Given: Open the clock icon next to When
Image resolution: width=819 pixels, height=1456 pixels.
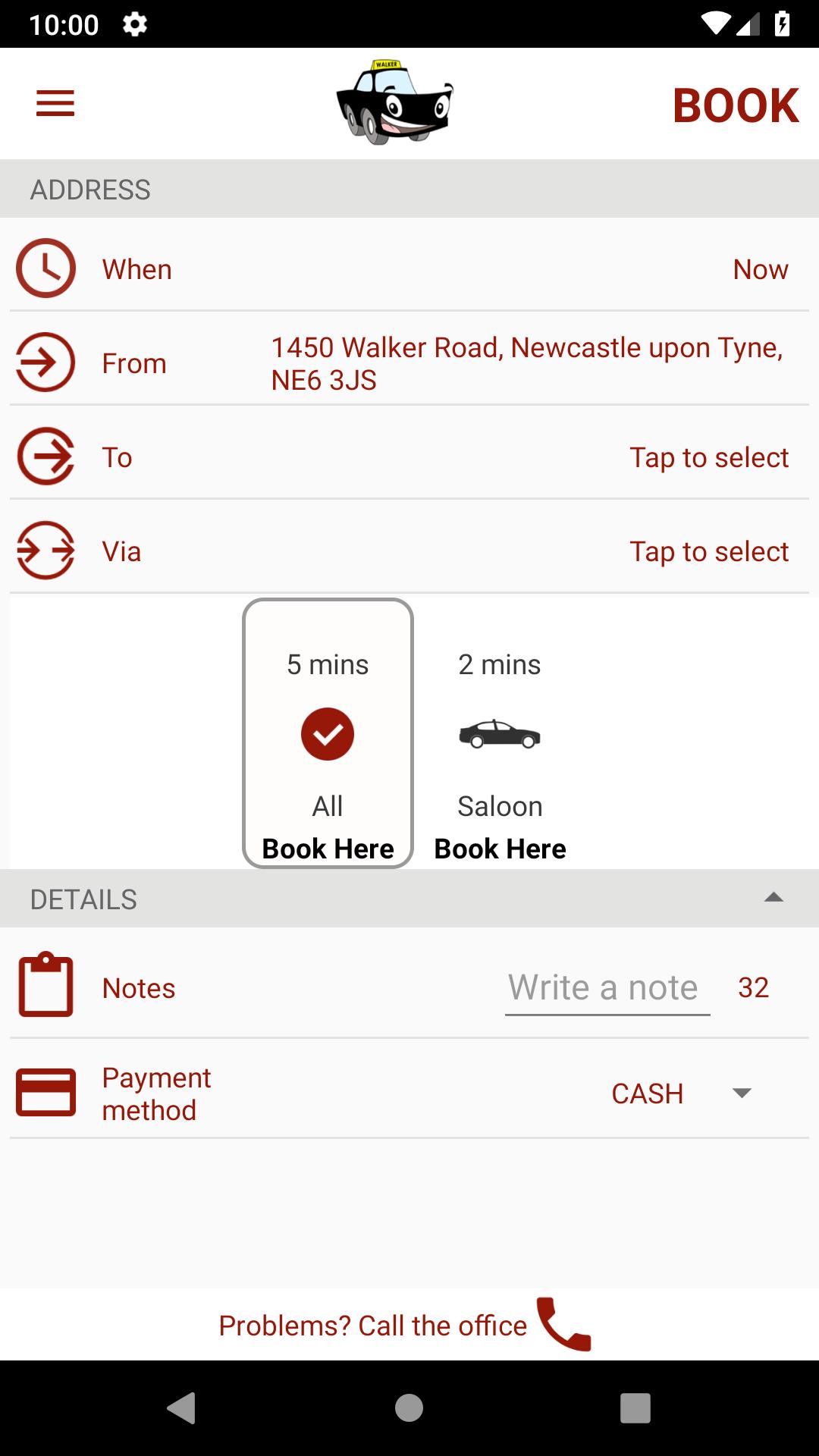Looking at the screenshot, I should point(45,268).
